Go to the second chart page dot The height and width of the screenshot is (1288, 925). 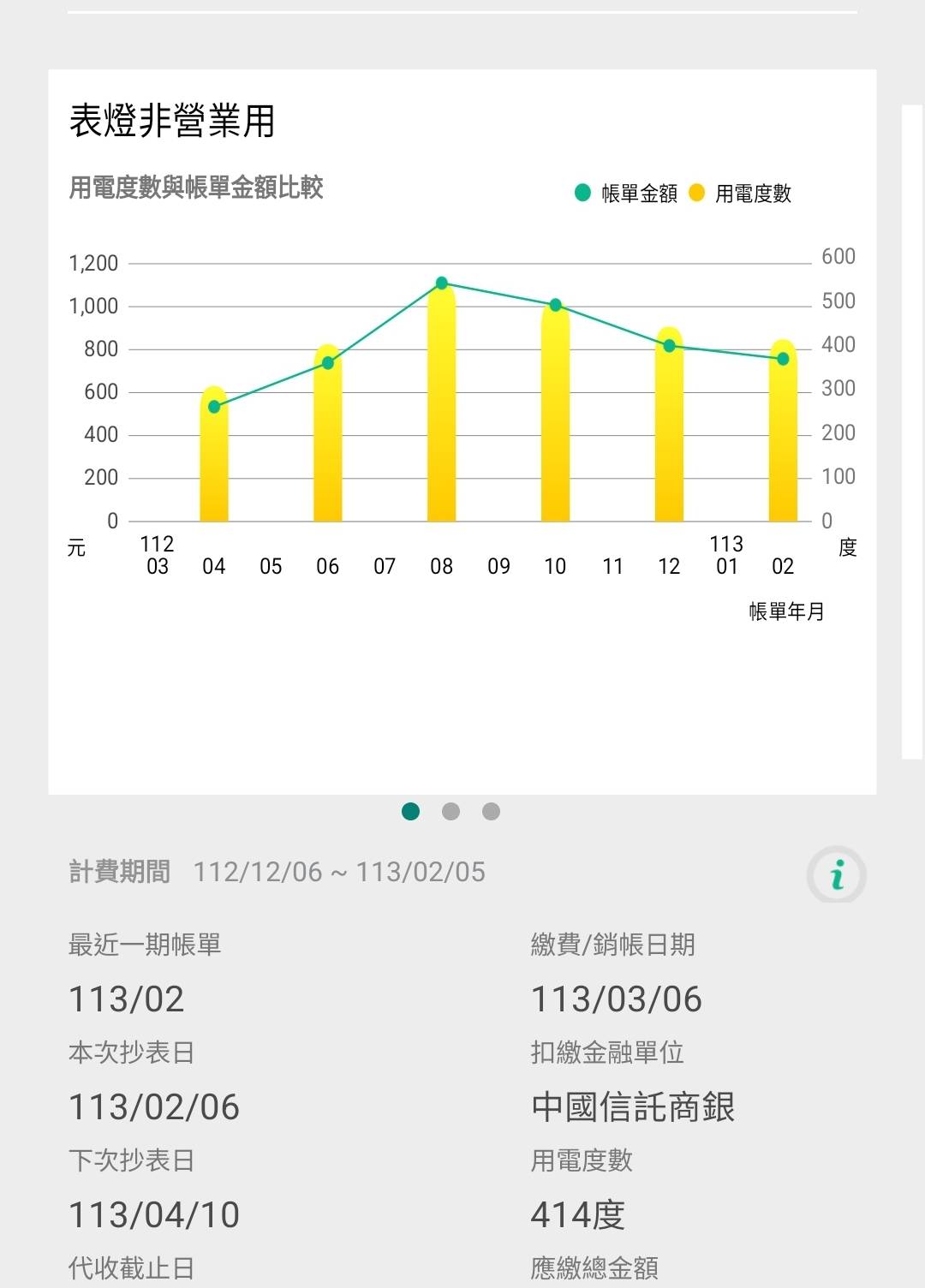451,811
